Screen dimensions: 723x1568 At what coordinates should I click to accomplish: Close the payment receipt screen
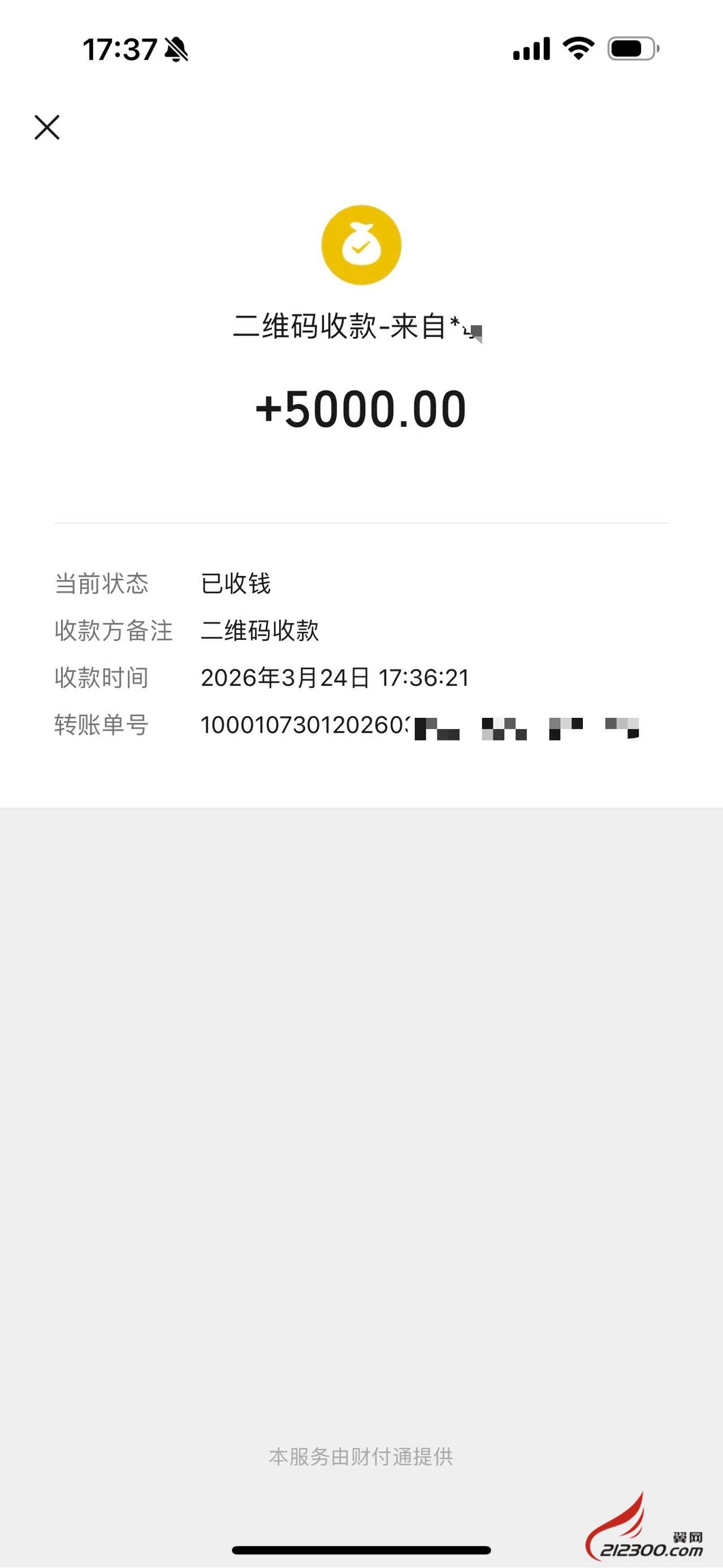point(47,127)
